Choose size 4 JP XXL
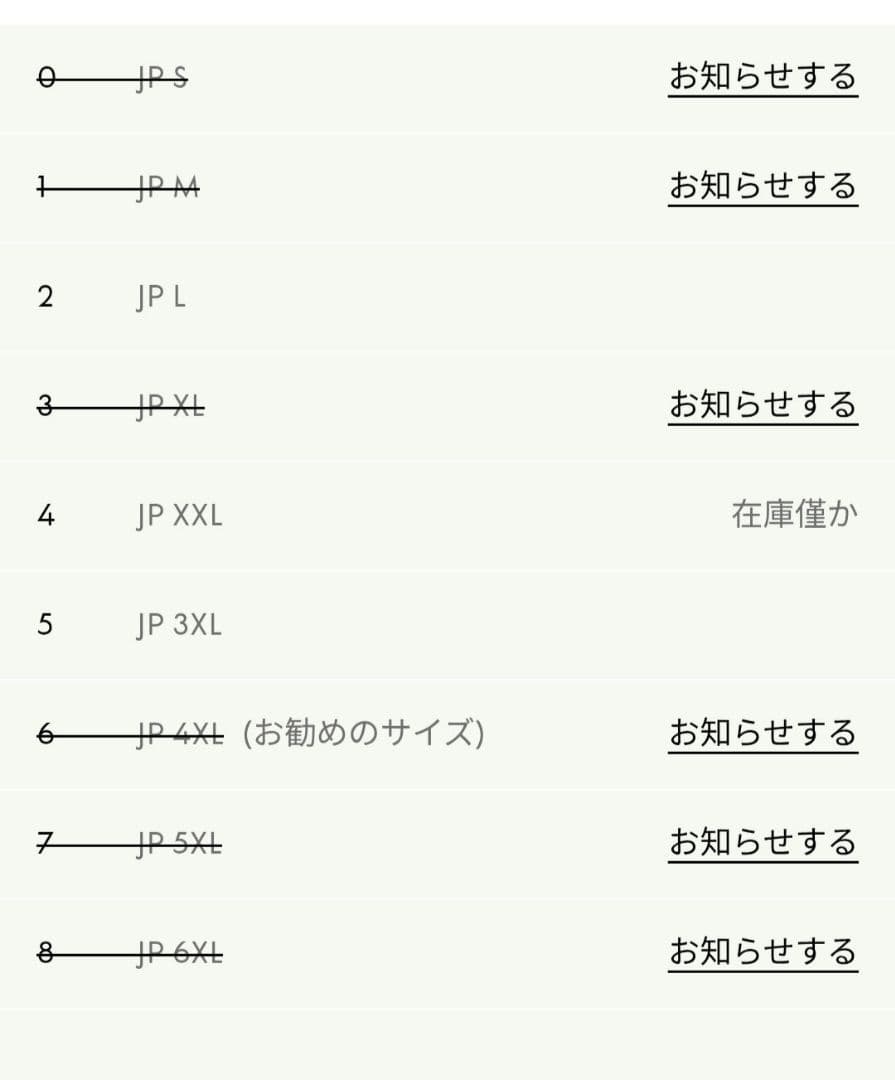 [x=180, y=516]
